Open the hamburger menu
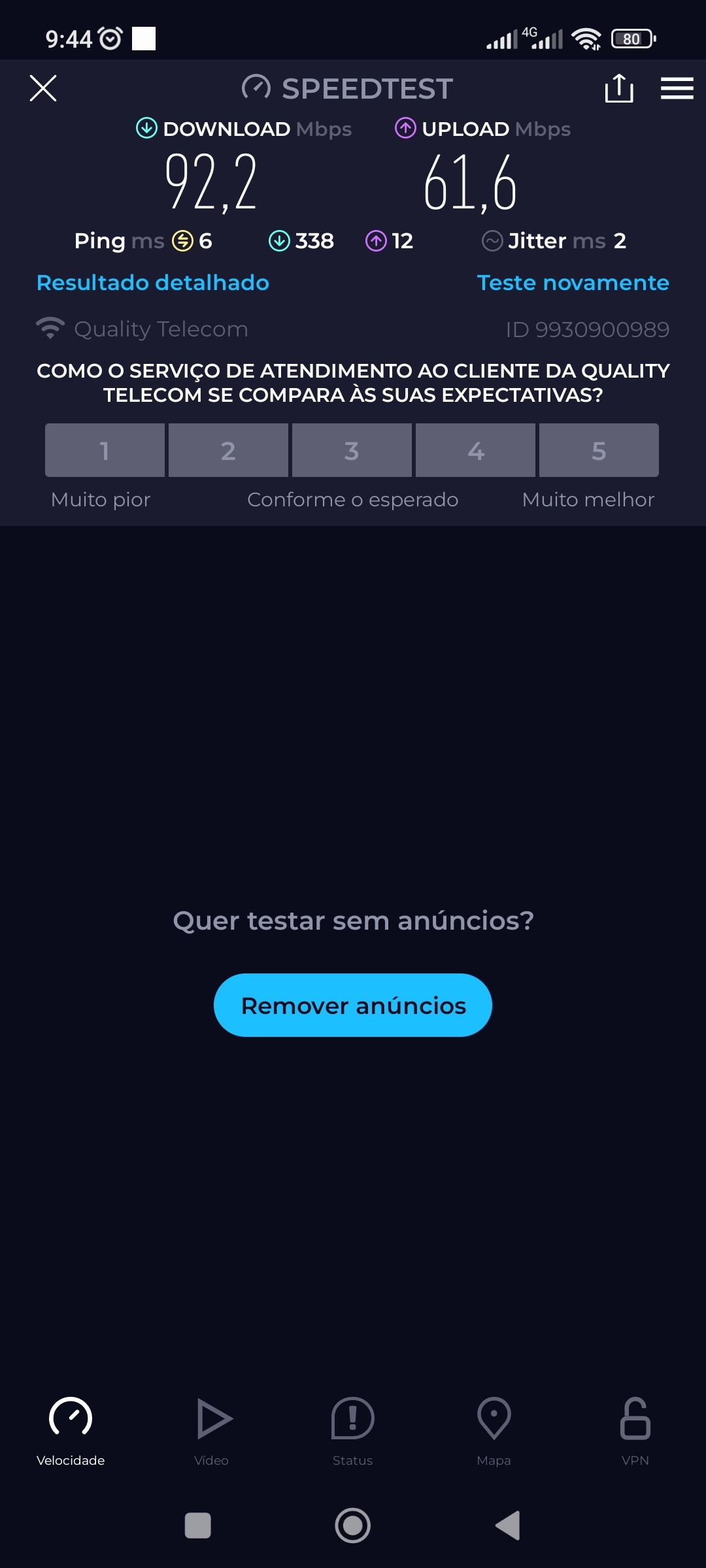Screen dimensions: 706x1568 677,88
